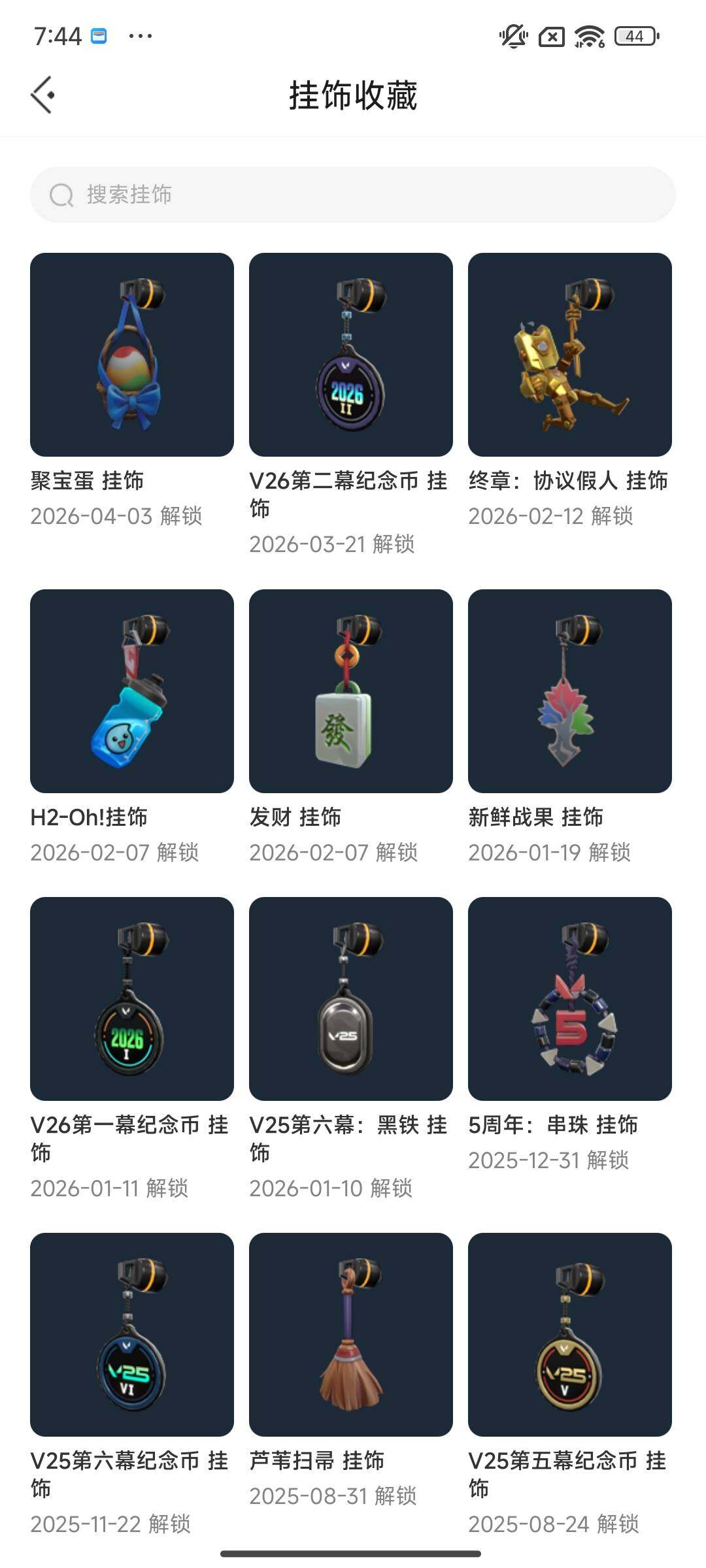This screenshot has height=1568, width=706.
Task: Open the search magnifier icon
Action: coord(61,194)
